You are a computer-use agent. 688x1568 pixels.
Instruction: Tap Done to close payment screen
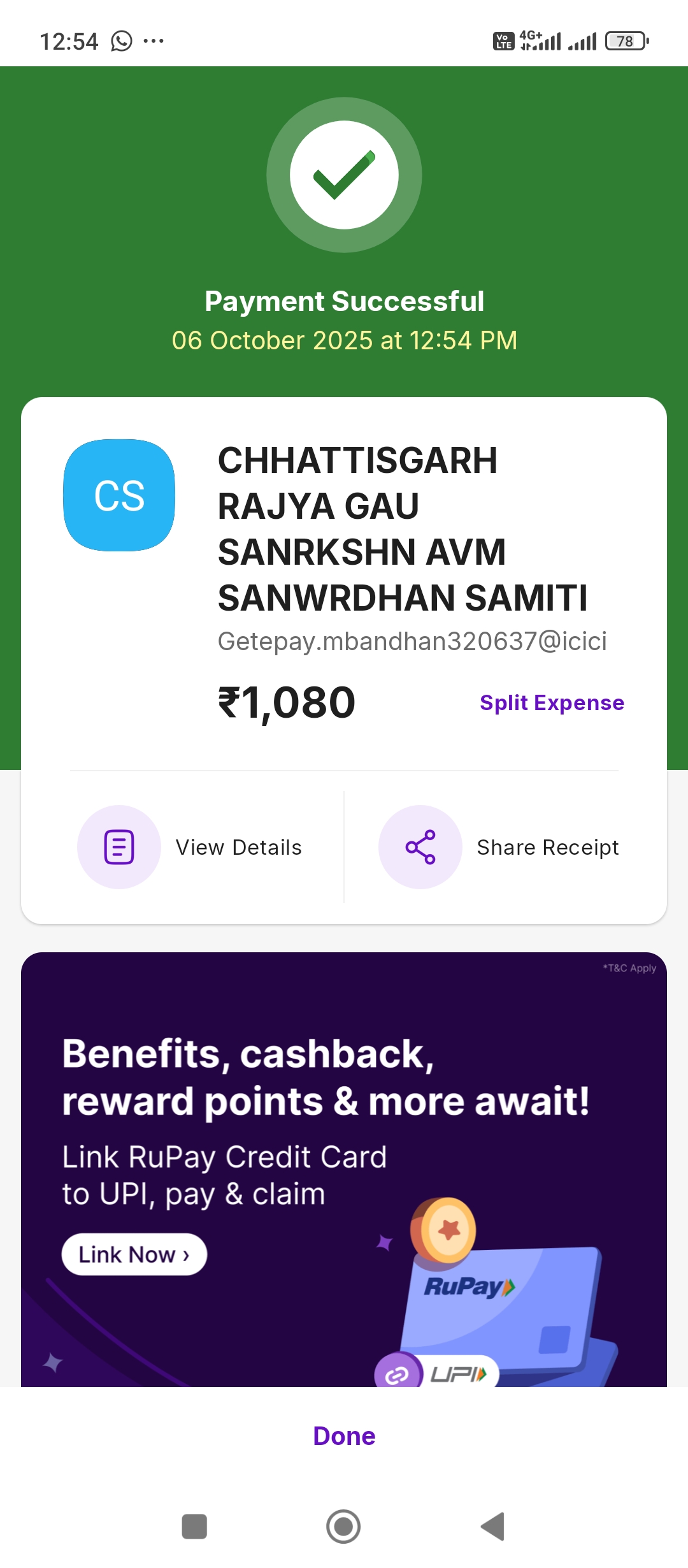344,1436
